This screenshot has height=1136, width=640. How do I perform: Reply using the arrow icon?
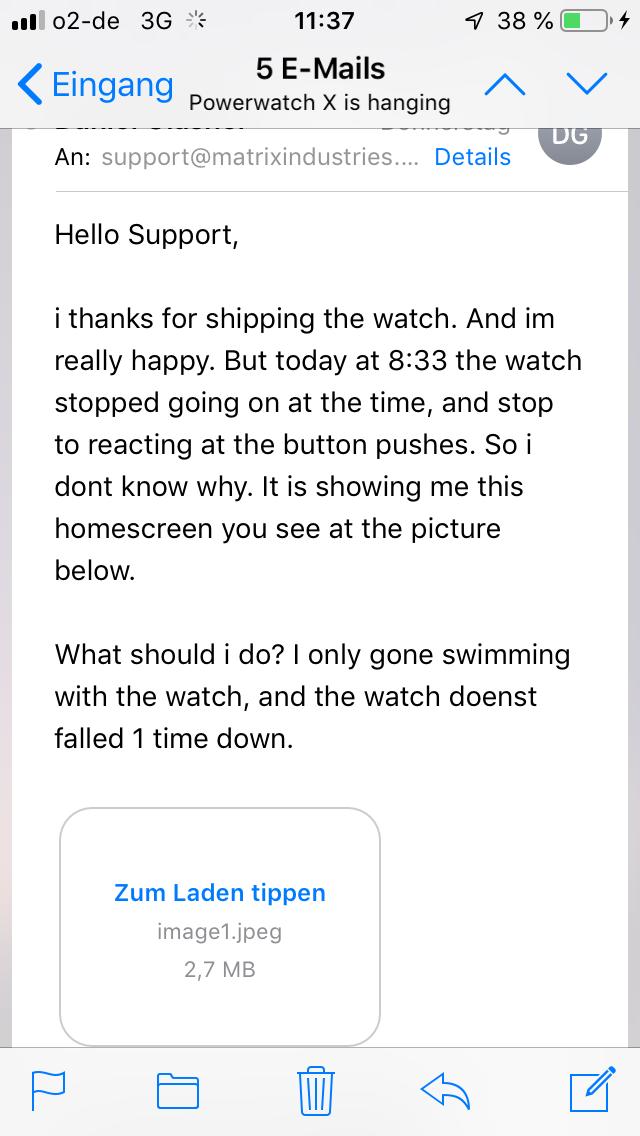445,1091
